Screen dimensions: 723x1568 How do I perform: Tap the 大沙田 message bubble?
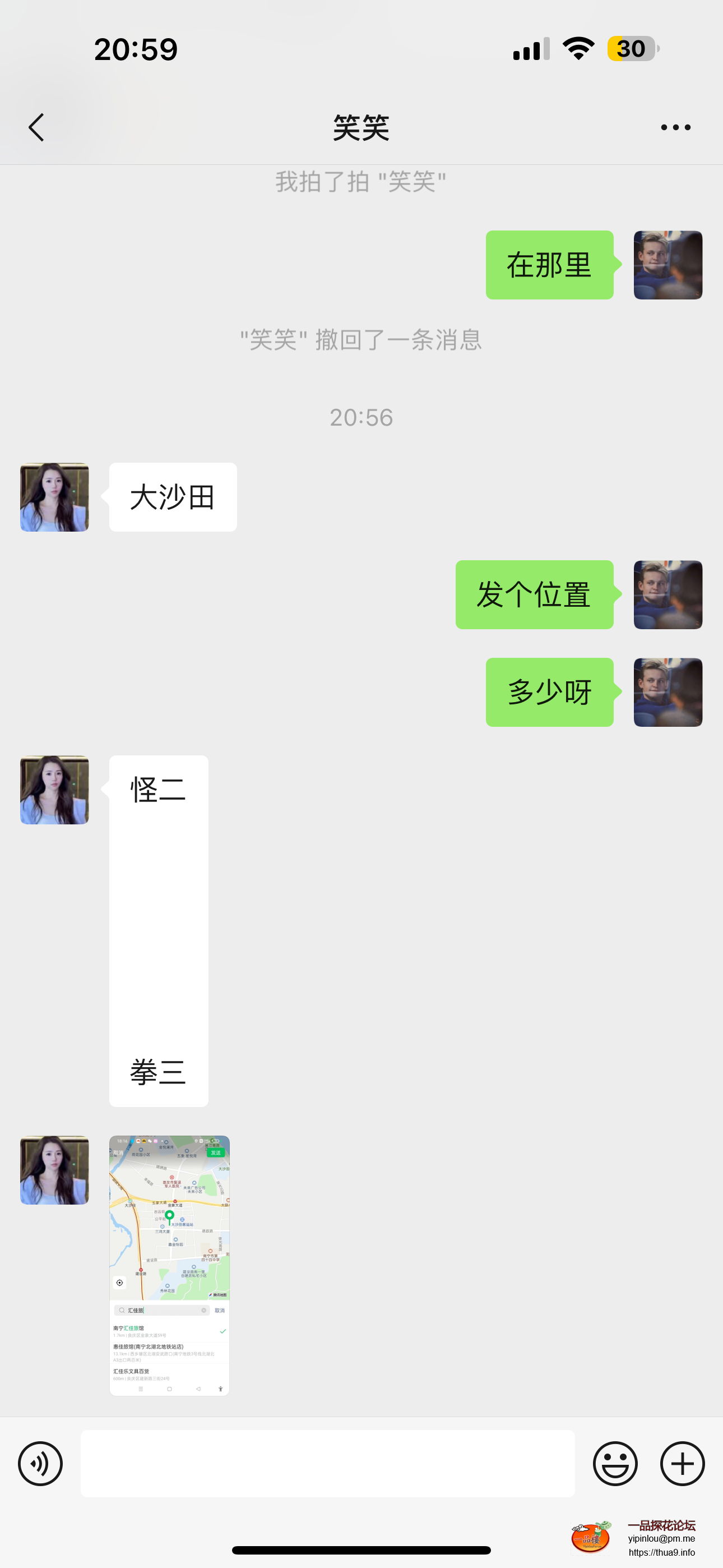pyautogui.click(x=172, y=496)
